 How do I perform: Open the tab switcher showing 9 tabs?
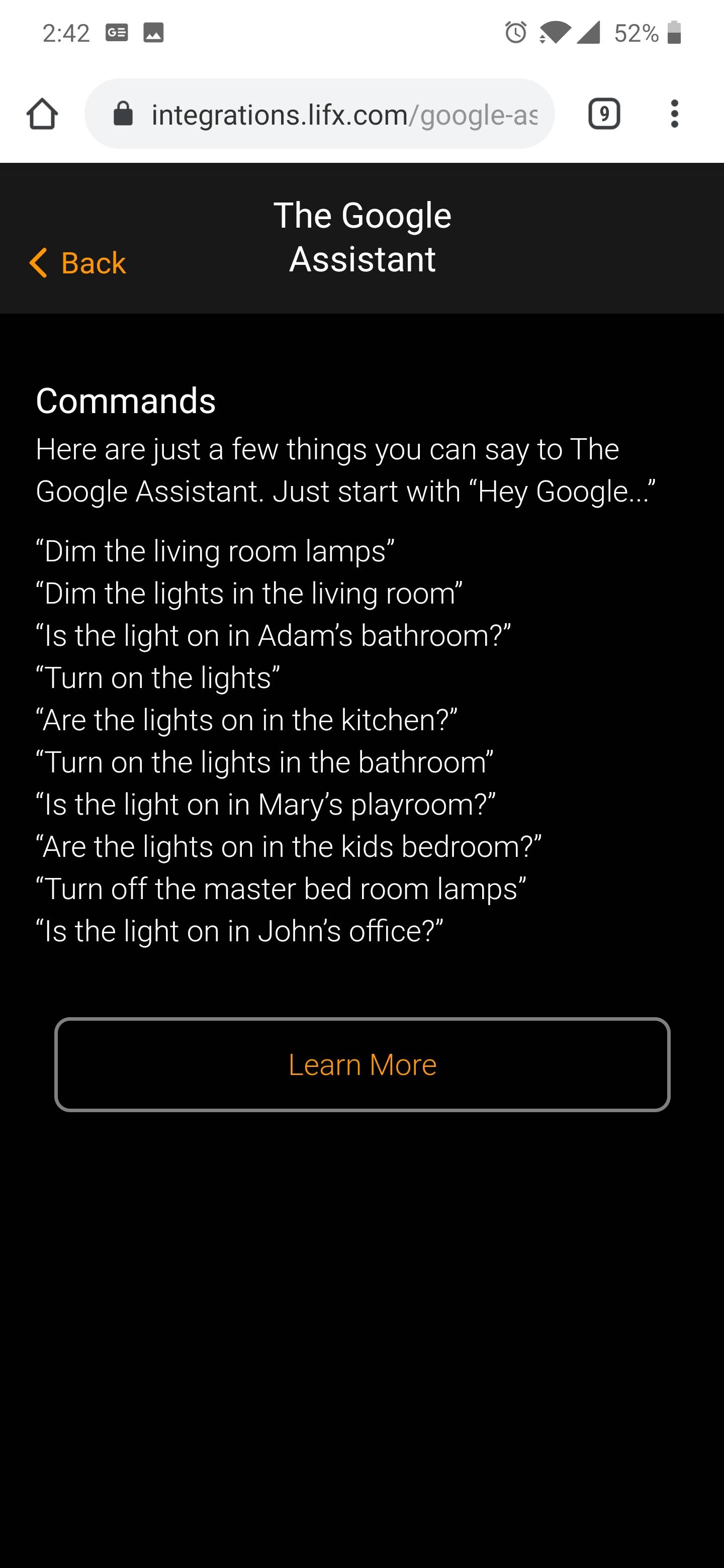pos(603,114)
